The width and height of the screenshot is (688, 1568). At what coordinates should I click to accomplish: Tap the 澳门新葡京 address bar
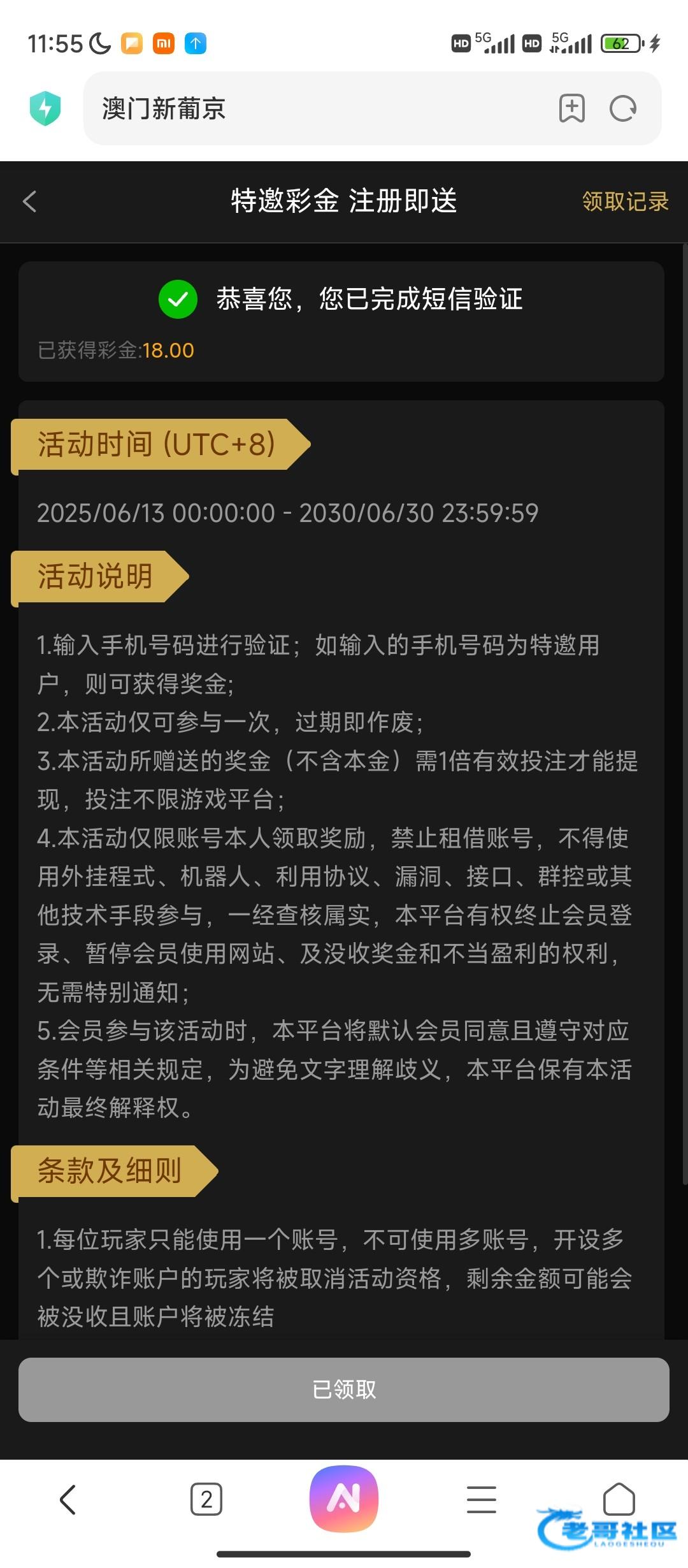pos(319,108)
